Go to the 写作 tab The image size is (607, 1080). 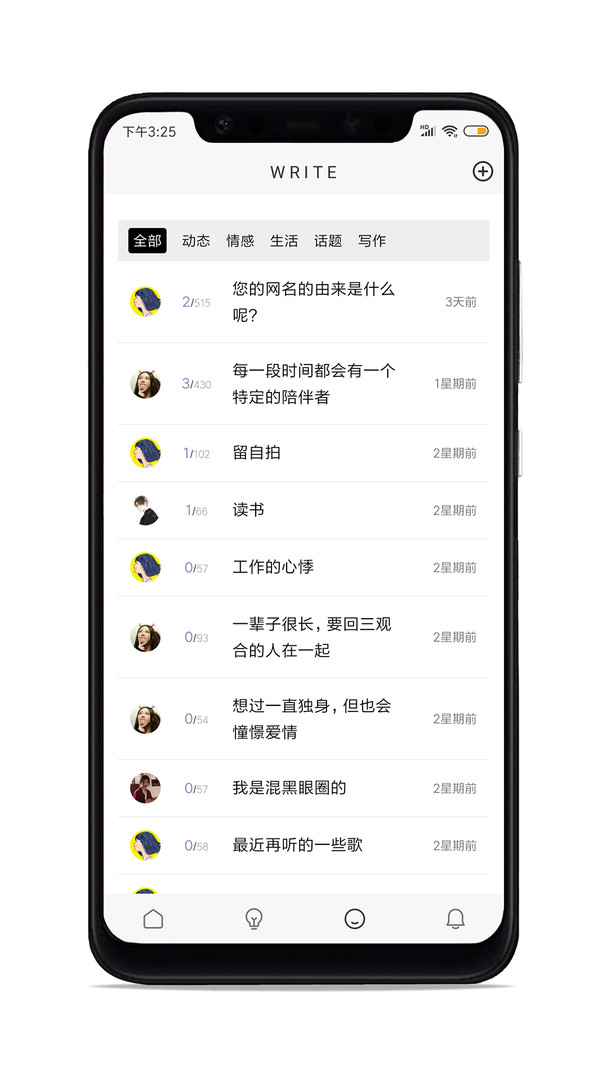pyautogui.click(x=372, y=241)
